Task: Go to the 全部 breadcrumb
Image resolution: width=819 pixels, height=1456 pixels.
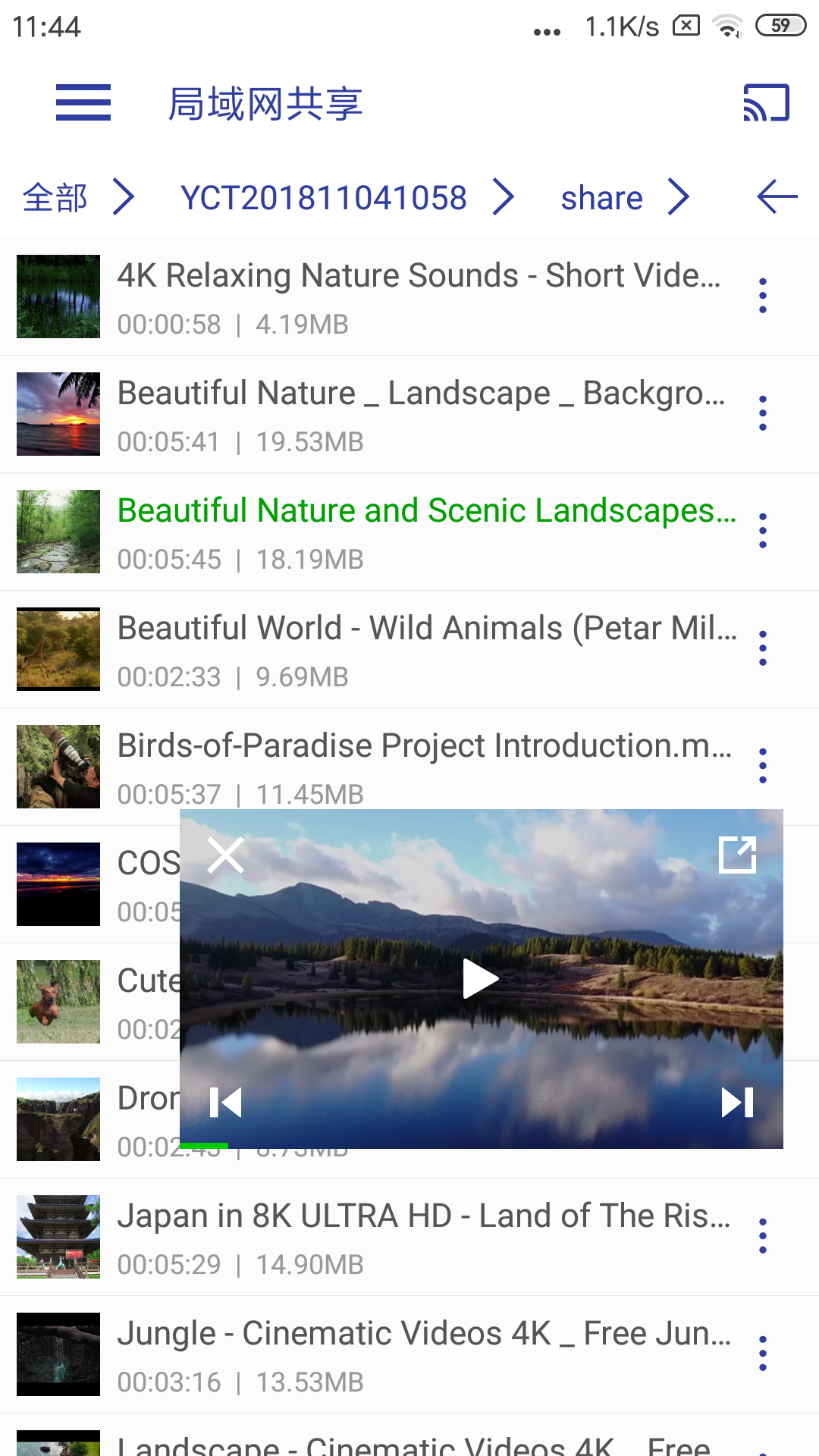Action: pyautogui.click(x=55, y=198)
